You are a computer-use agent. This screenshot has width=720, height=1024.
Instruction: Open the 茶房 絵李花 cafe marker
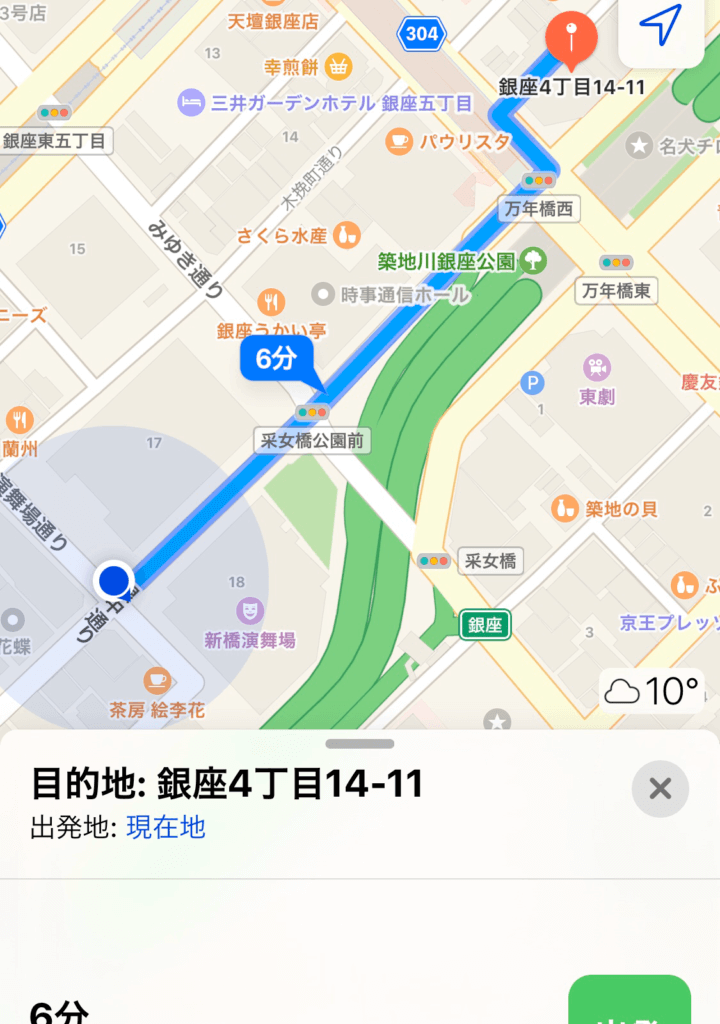(x=157, y=681)
